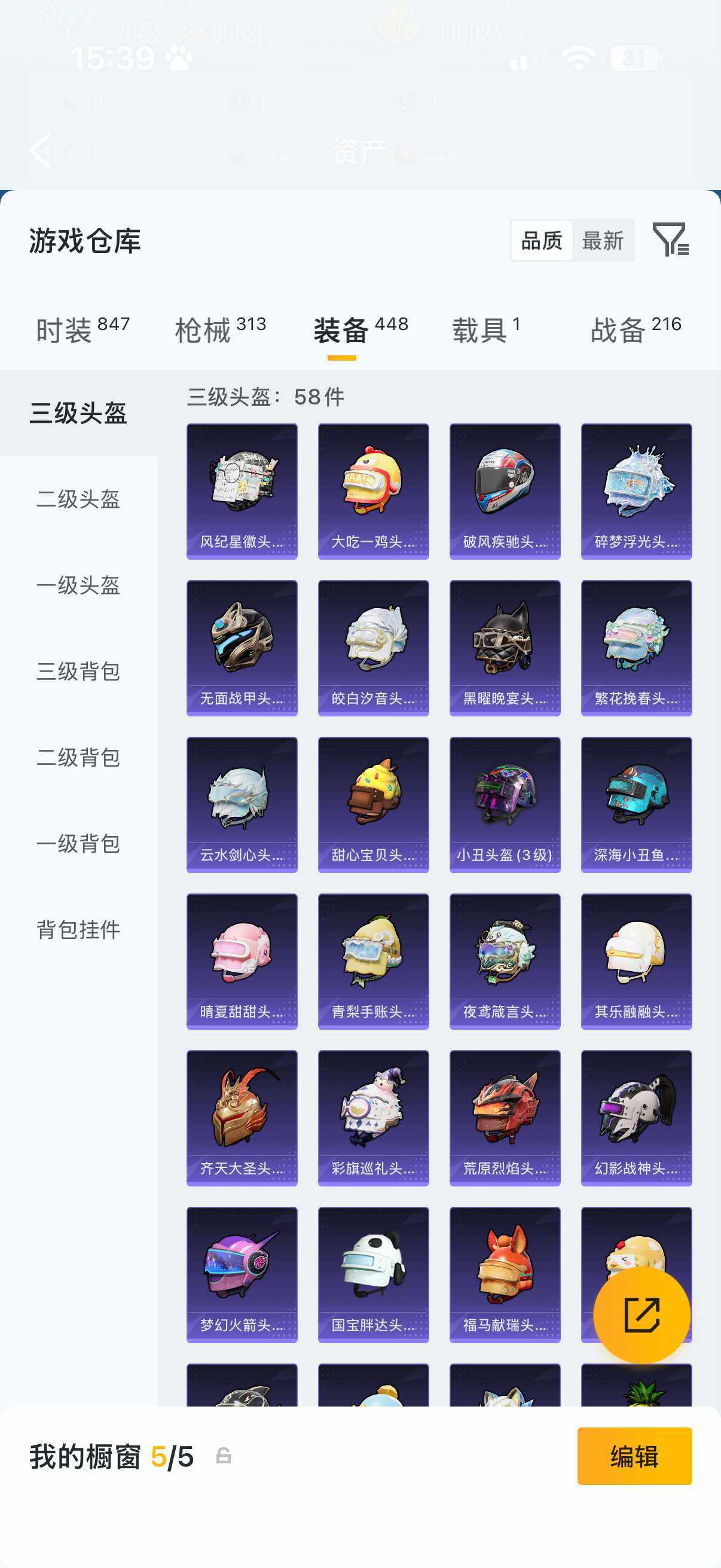
Task: Sort items by 最新
Action: [x=603, y=240]
